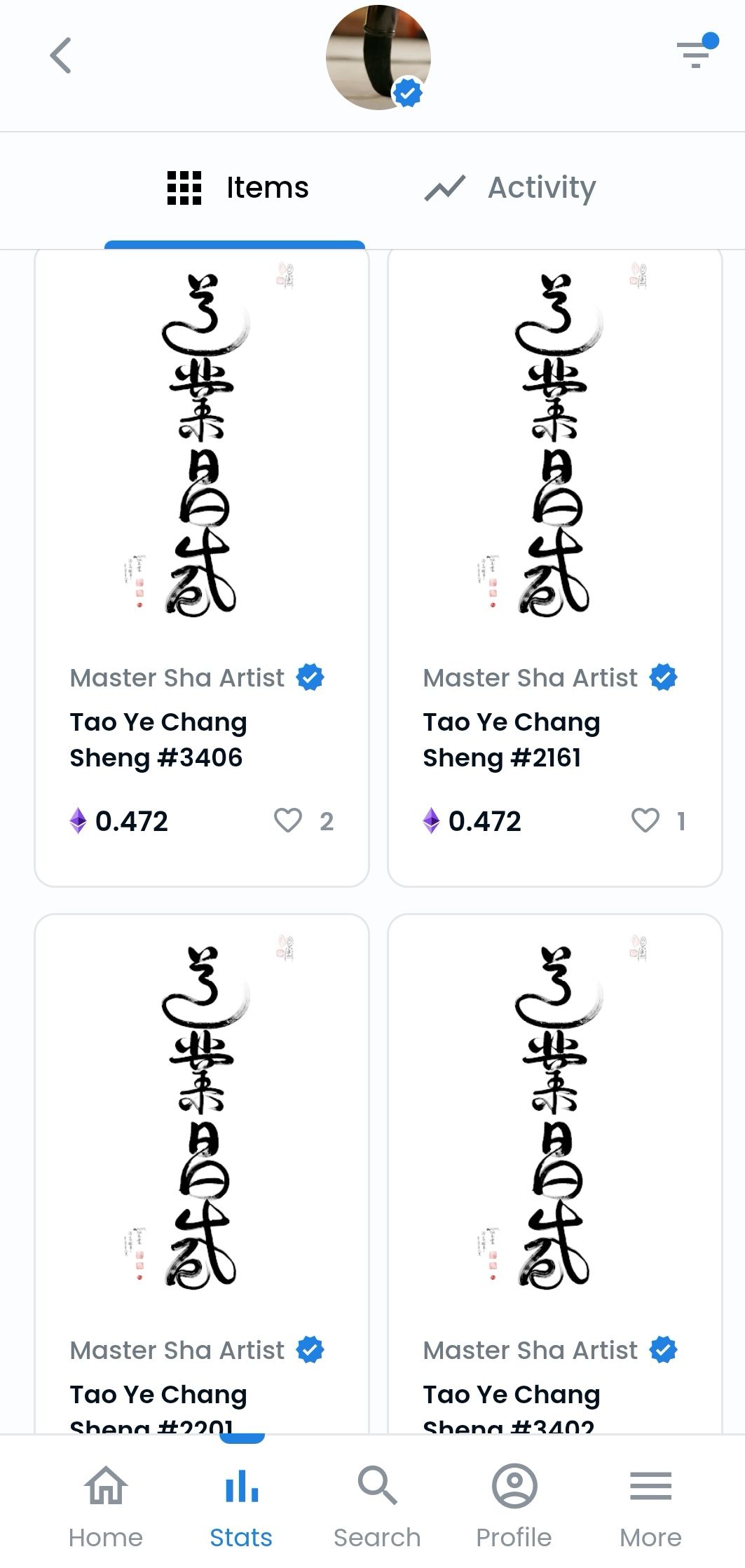Switch to the Activity tab
Image resolution: width=745 pixels, height=1568 pixels.
[x=510, y=188]
